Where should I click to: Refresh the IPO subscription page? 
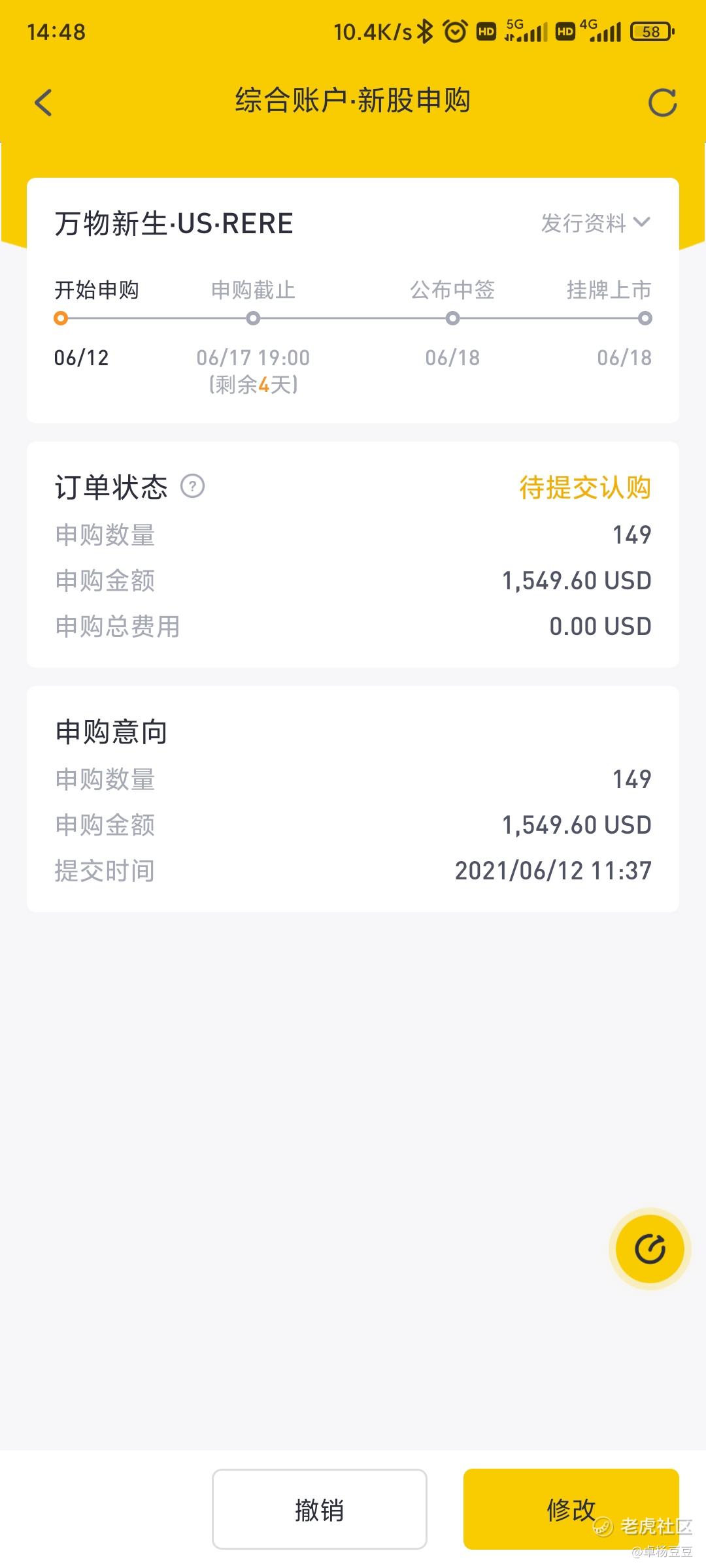coord(662,103)
